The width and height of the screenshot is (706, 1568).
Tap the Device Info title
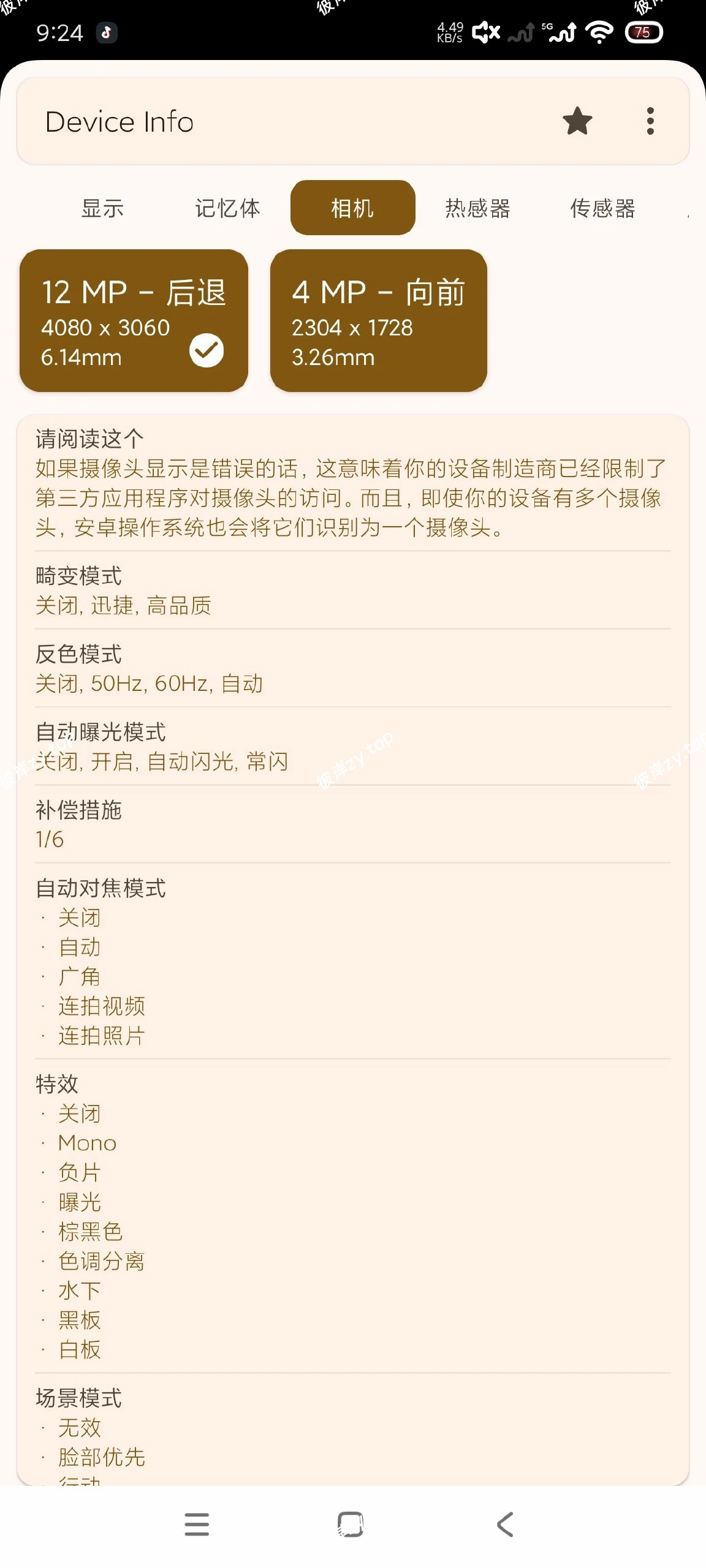pyautogui.click(x=120, y=122)
